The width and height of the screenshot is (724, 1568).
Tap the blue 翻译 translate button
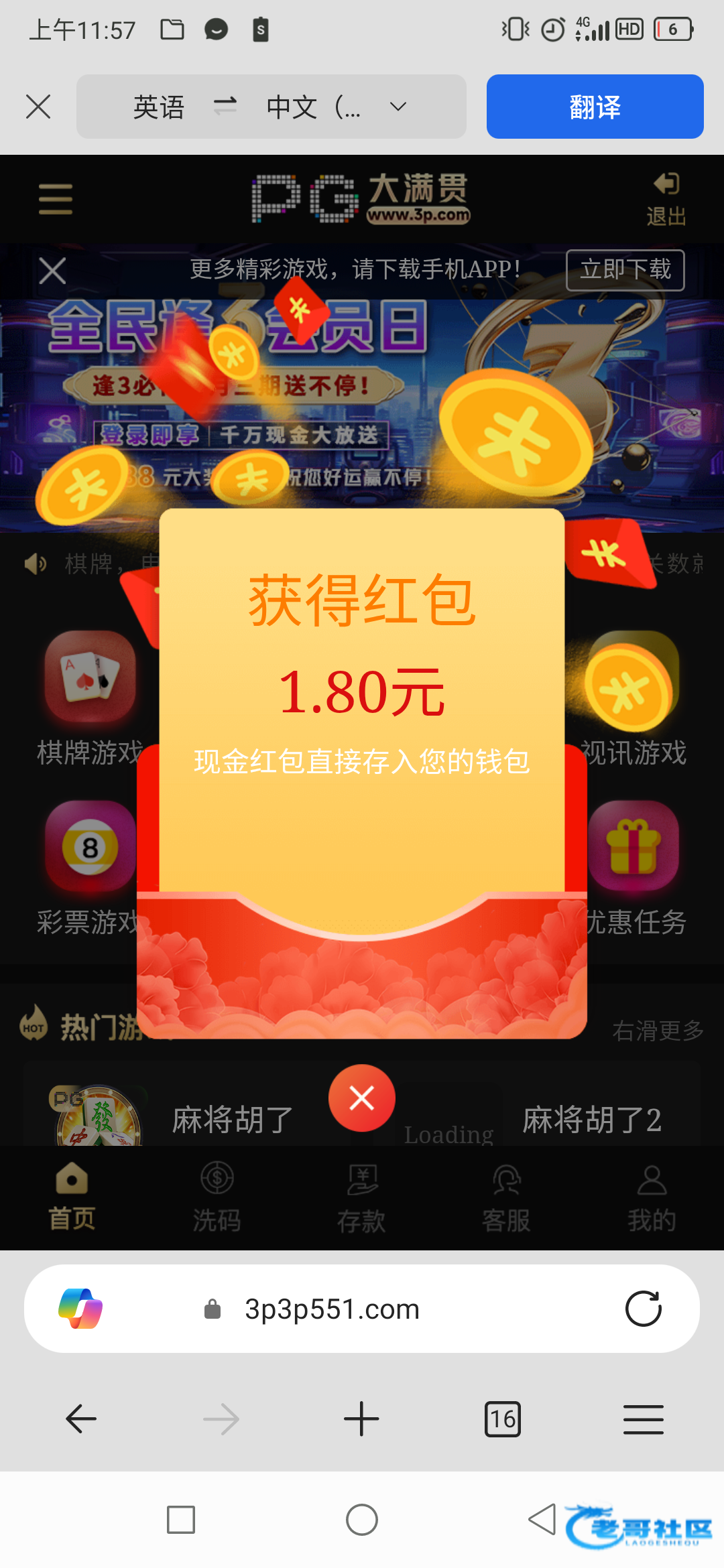tap(595, 107)
